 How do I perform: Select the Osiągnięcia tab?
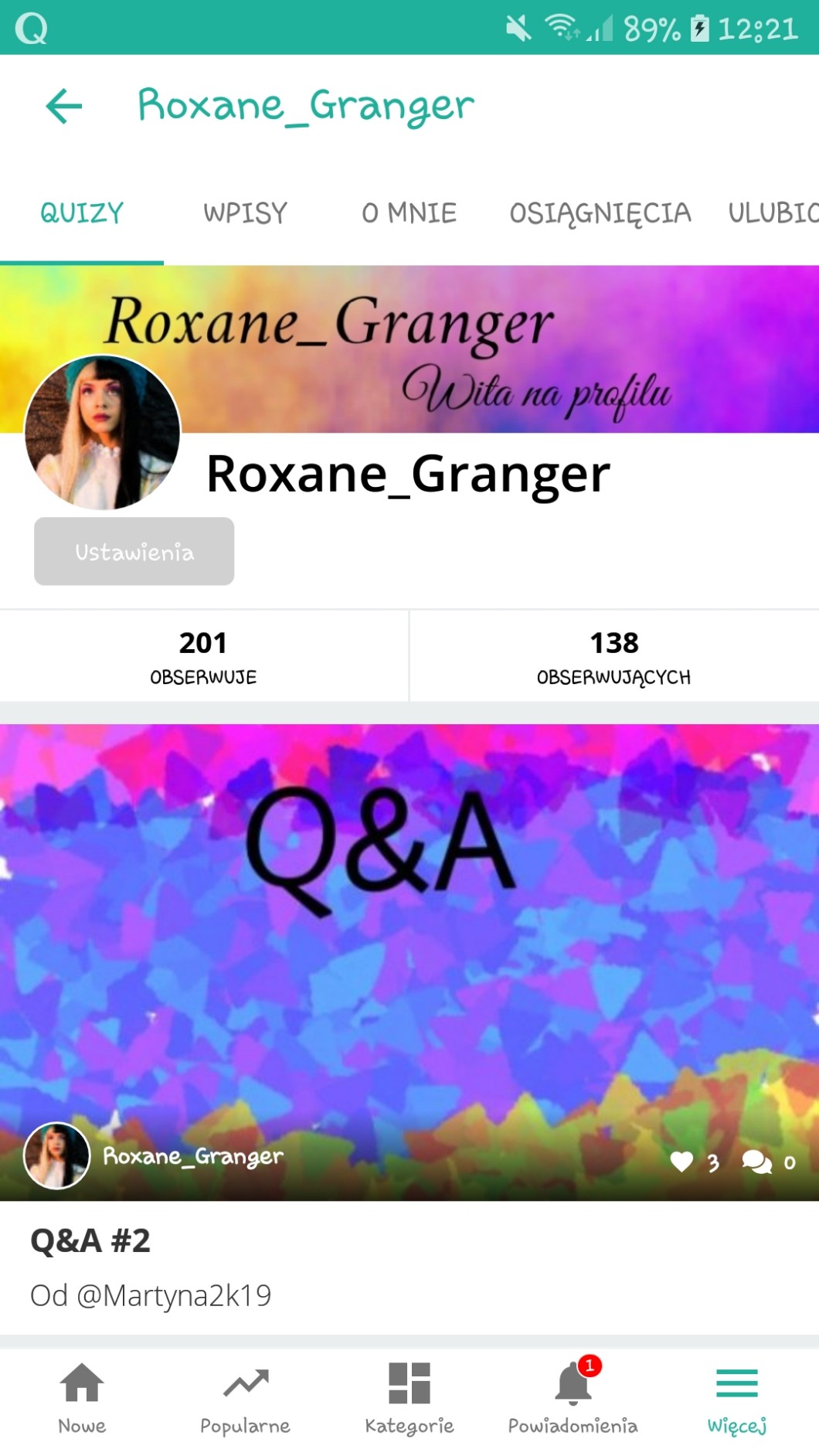[x=600, y=213]
